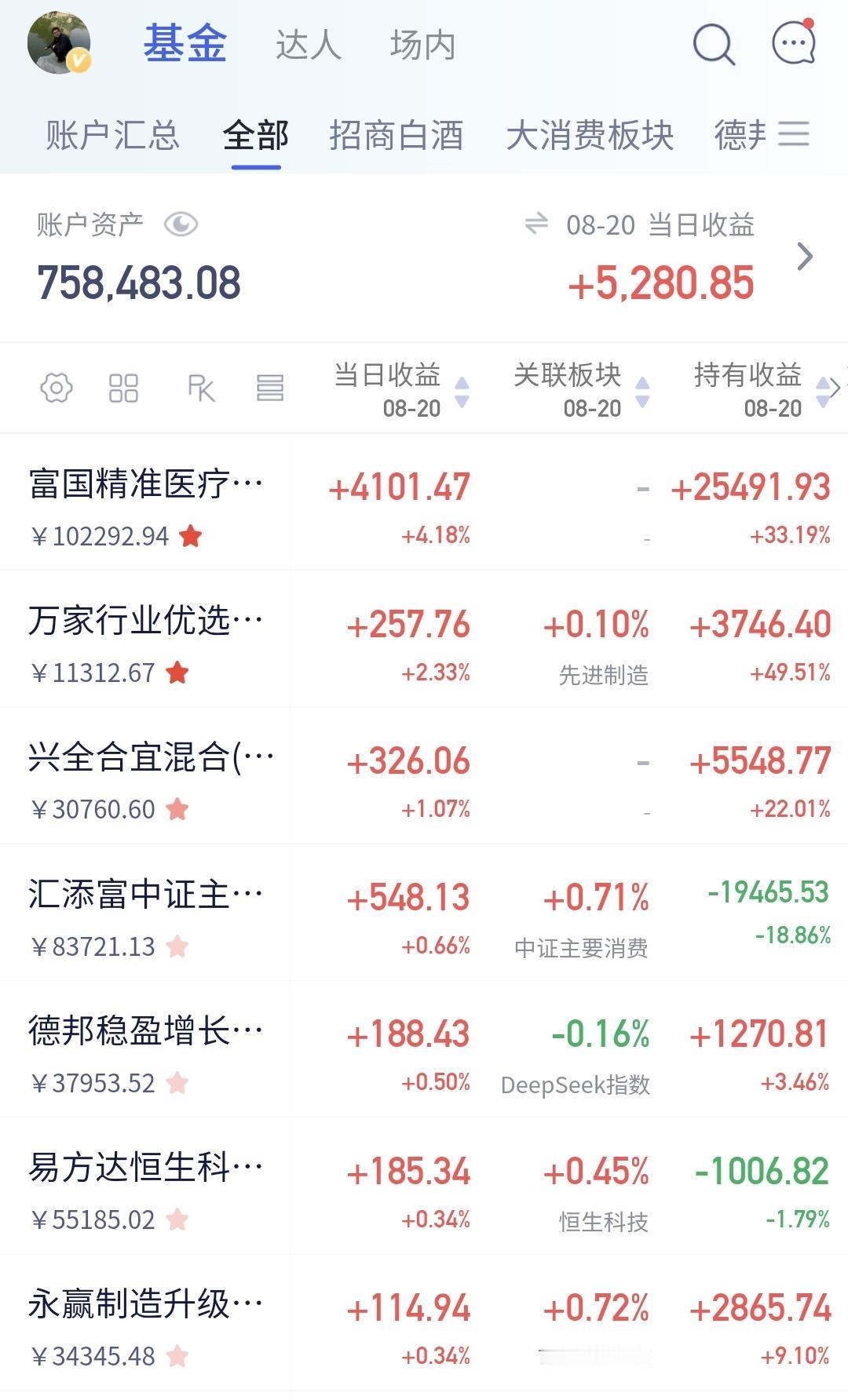Switch to the 达人 top tab
The image size is (848, 1400).
tap(309, 45)
